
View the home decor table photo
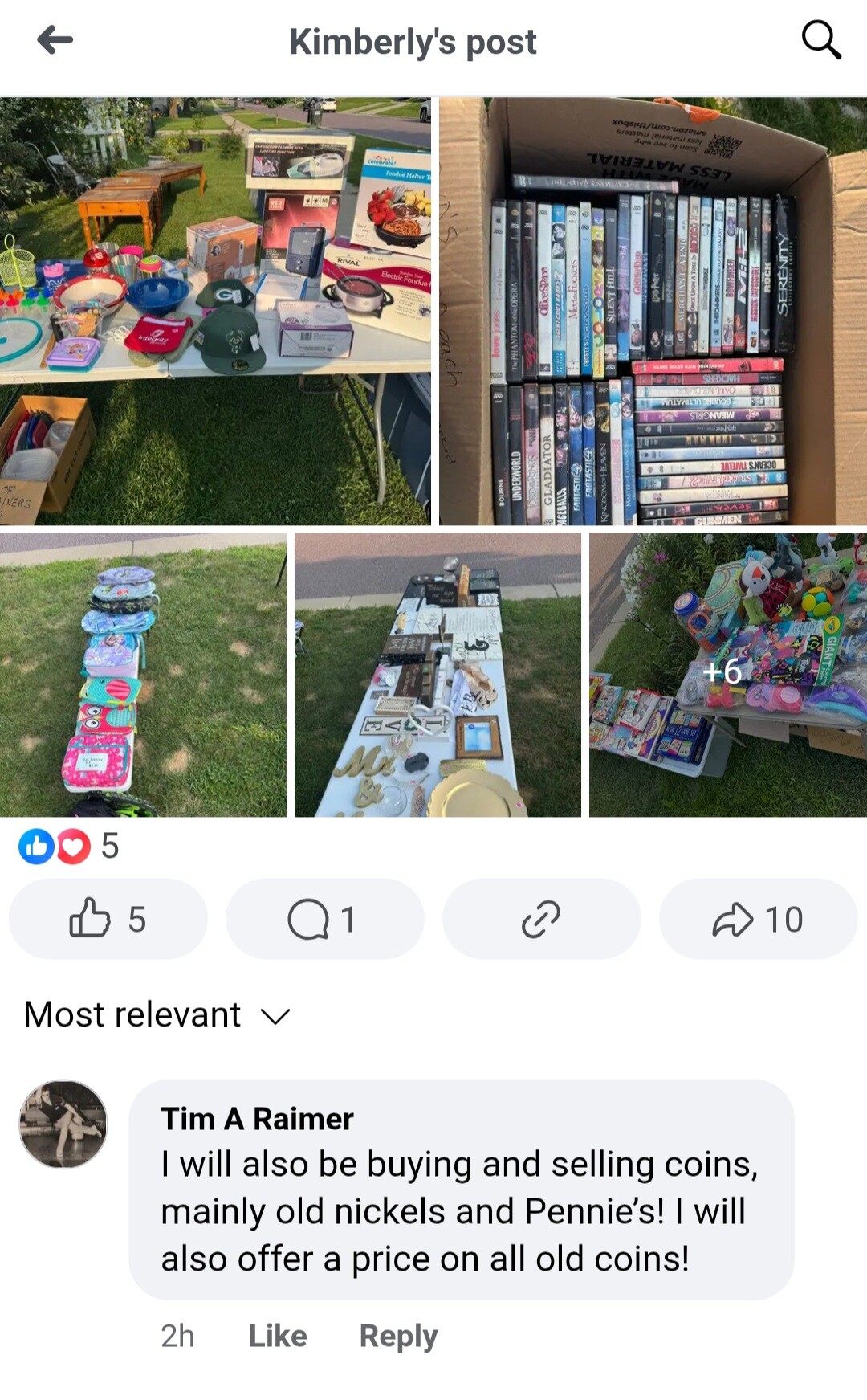[438, 675]
